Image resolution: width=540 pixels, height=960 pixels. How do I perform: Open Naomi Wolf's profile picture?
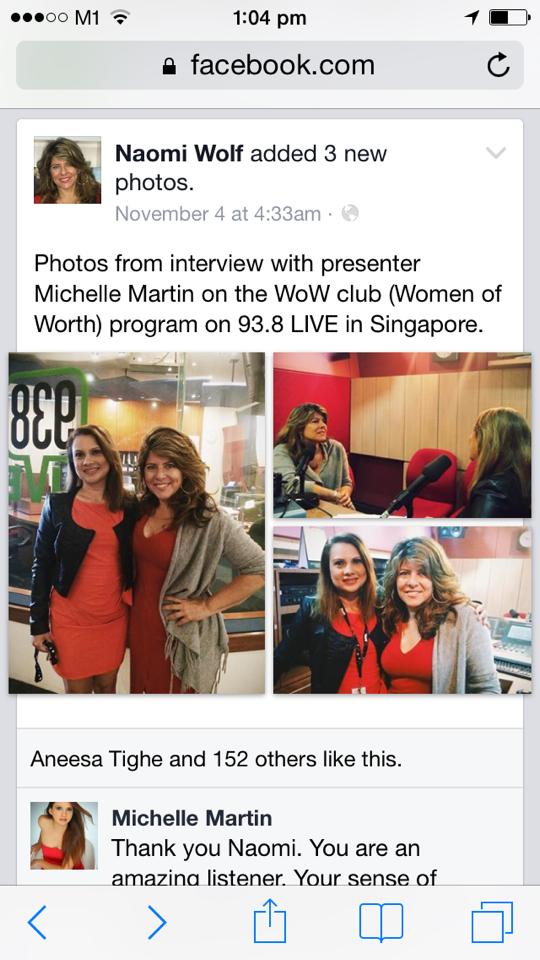pos(67,170)
